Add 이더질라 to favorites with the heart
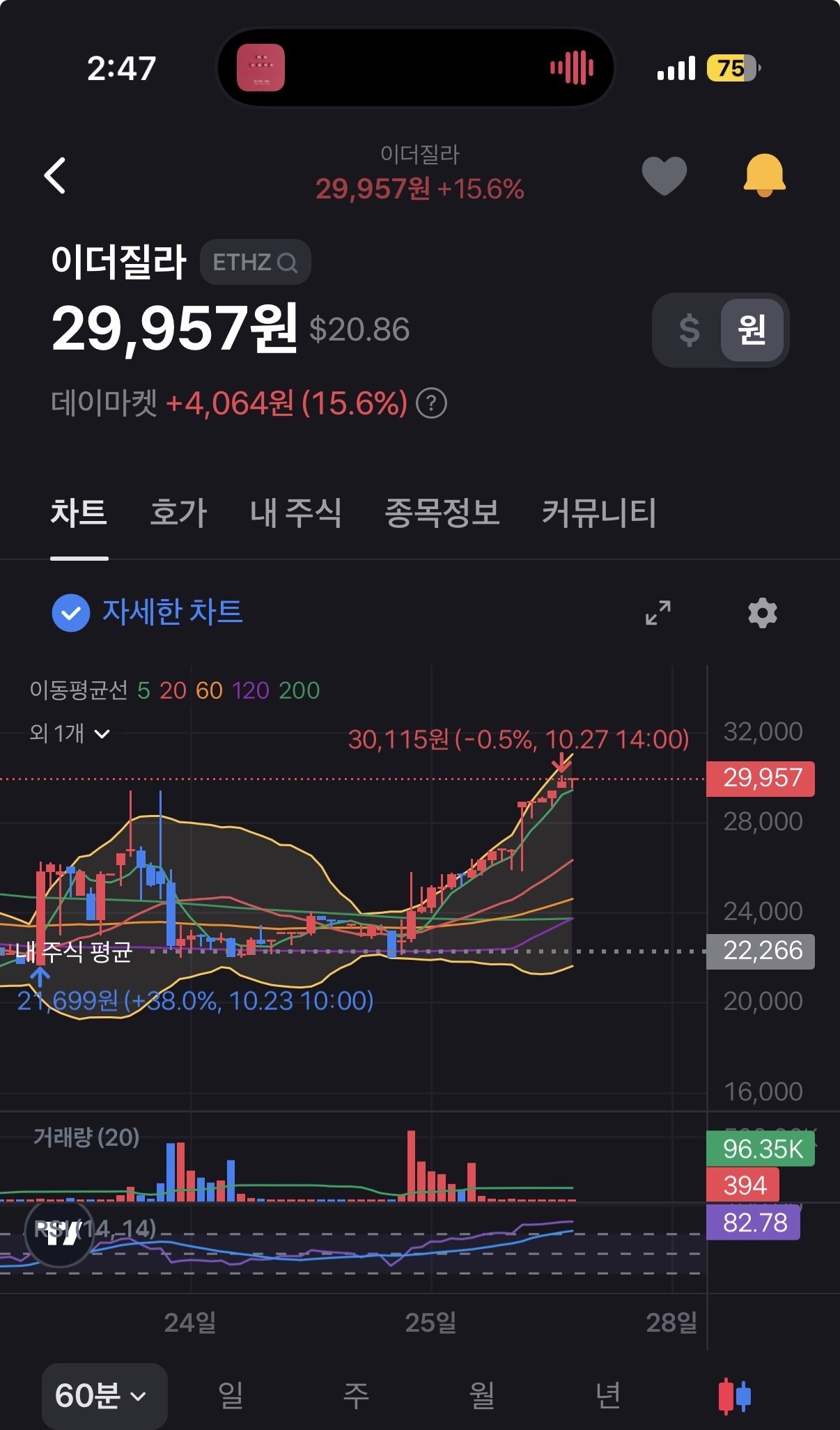840x1430 pixels. pyautogui.click(x=664, y=176)
